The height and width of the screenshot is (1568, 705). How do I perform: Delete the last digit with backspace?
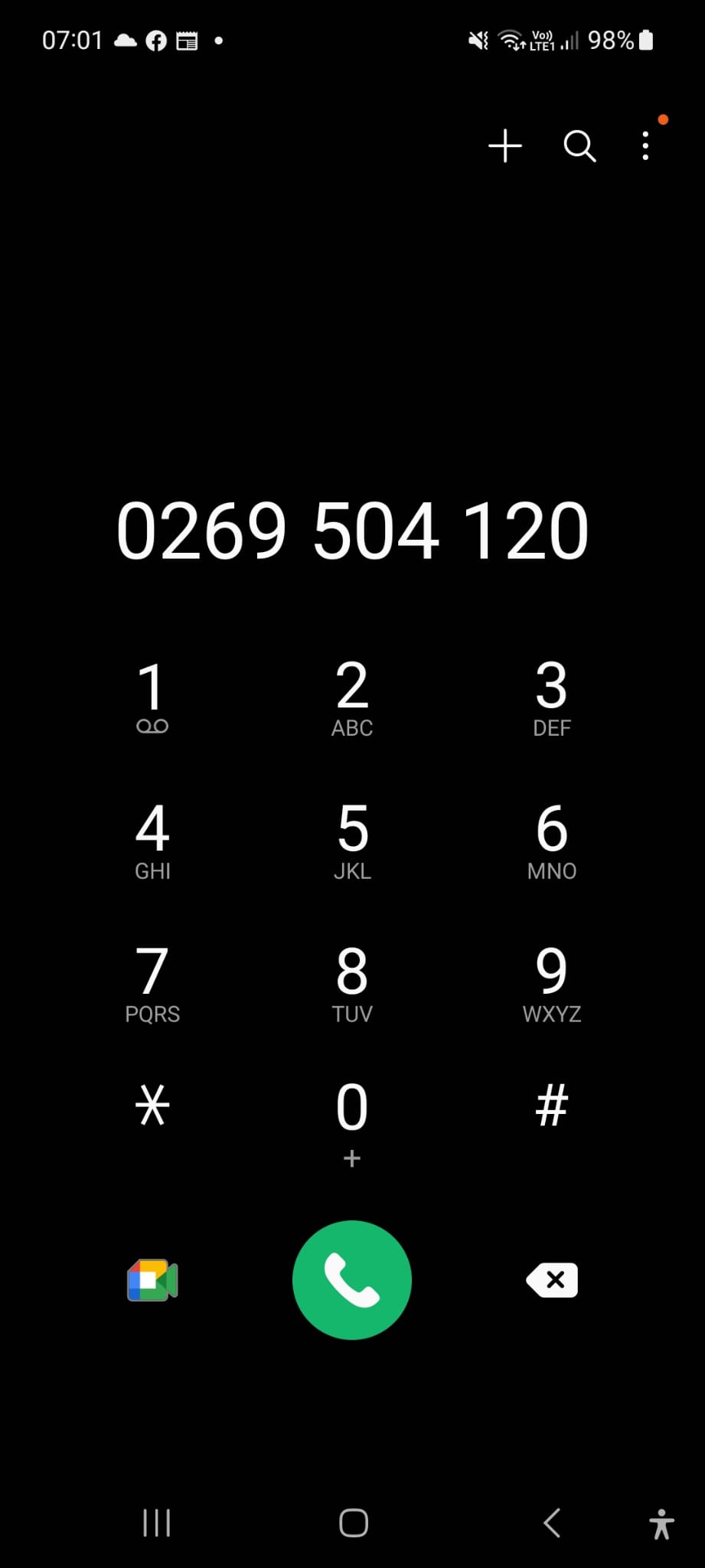click(x=552, y=1280)
